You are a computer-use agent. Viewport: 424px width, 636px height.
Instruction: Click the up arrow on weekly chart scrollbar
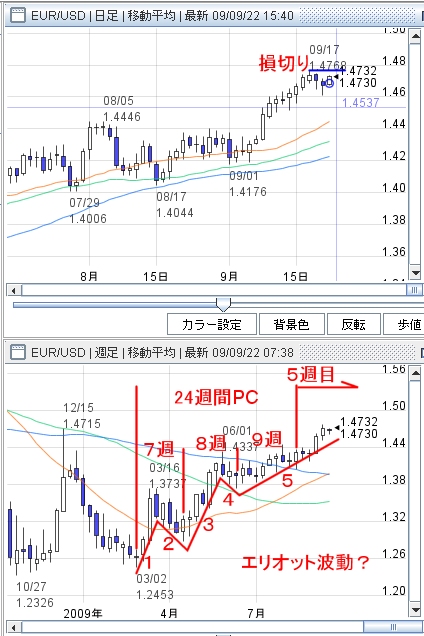(415, 374)
